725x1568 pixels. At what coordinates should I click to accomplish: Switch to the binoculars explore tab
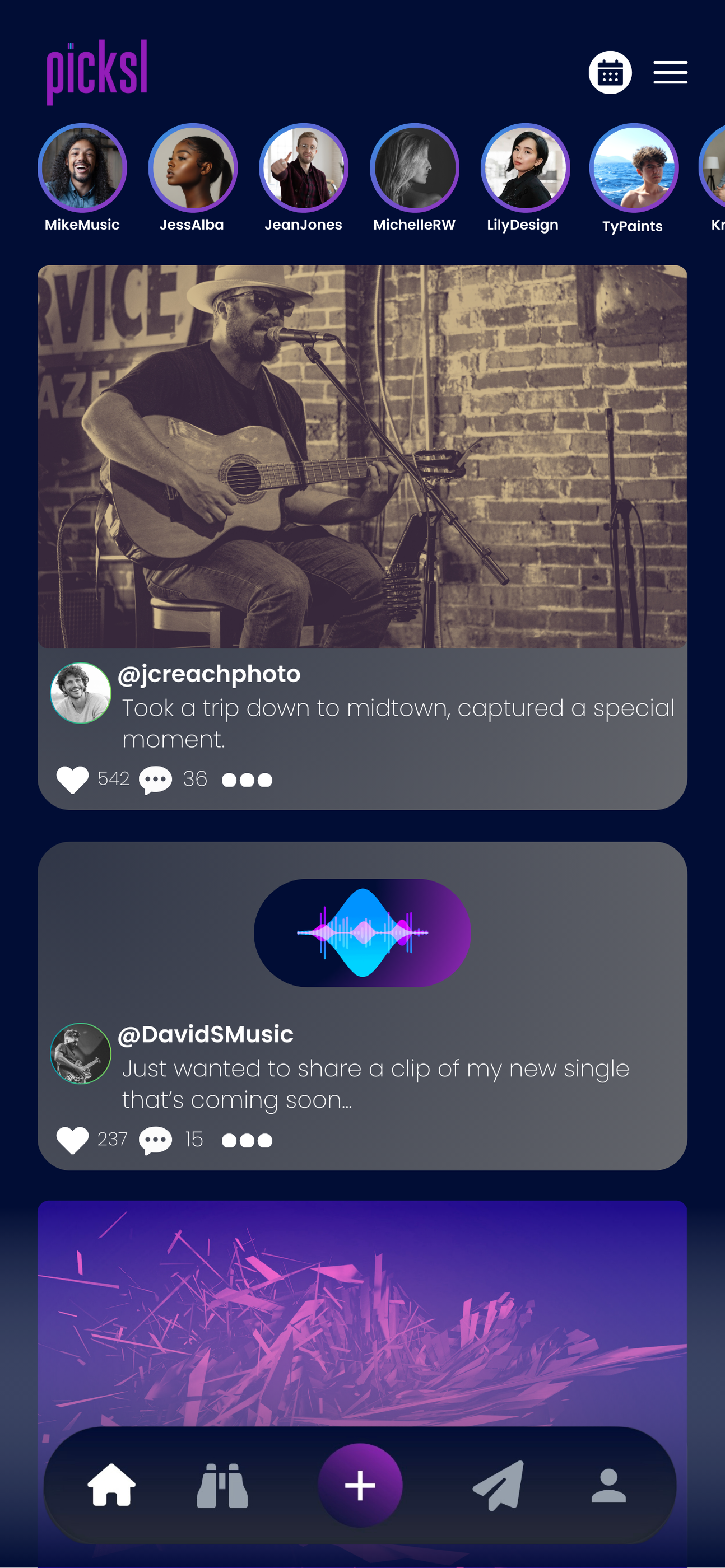222,1486
